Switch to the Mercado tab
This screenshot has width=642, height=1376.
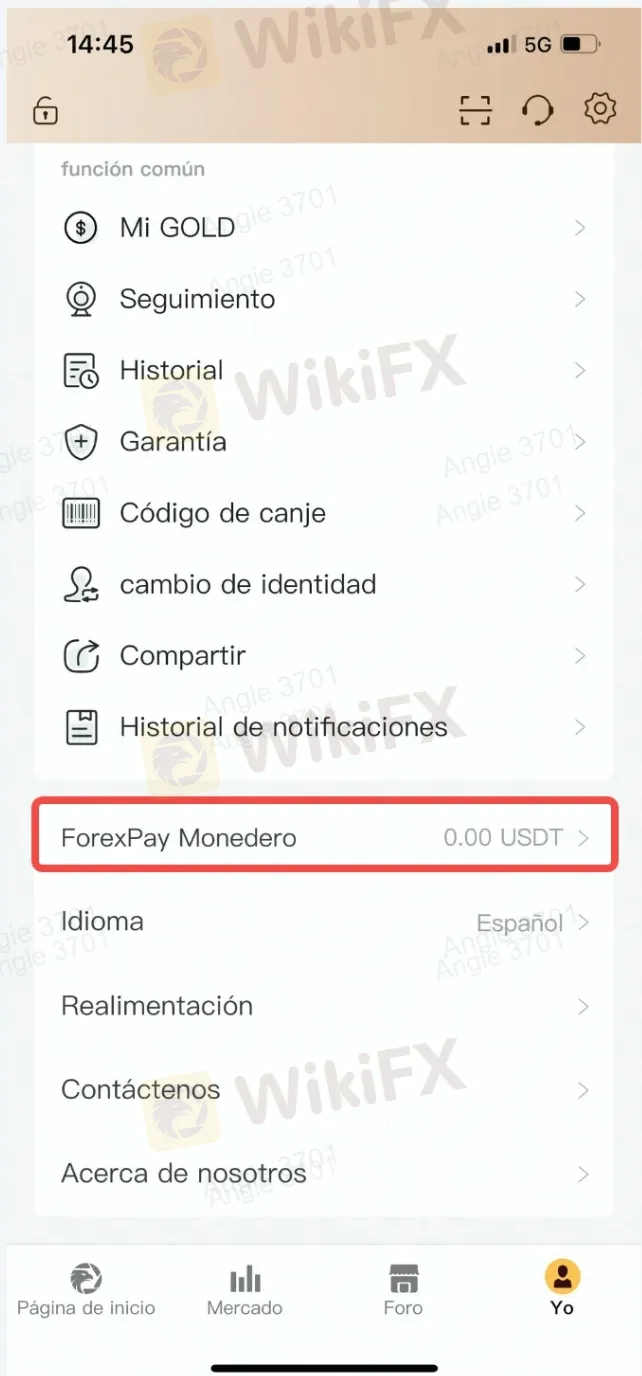pos(245,1290)
